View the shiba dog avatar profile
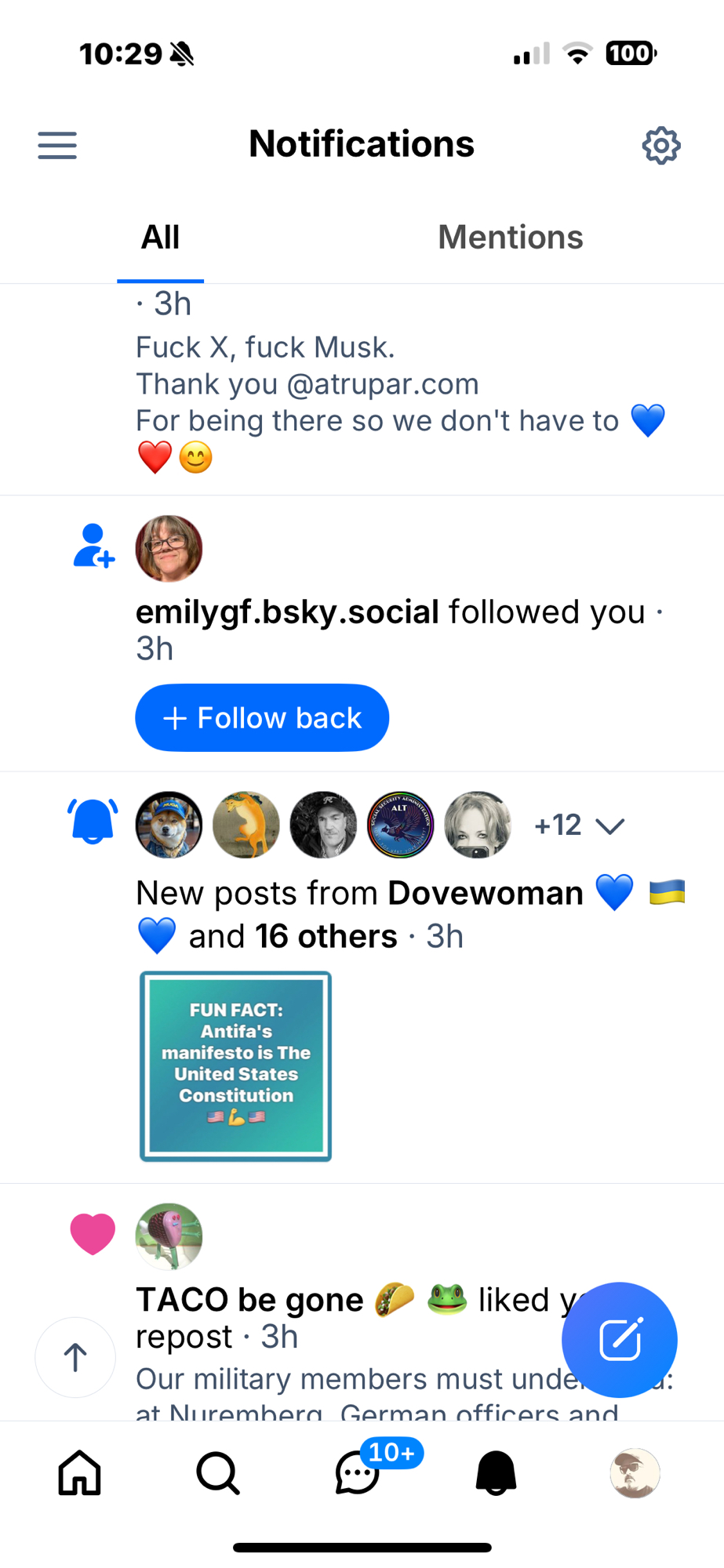724x1568 pixels. point(169,825)
